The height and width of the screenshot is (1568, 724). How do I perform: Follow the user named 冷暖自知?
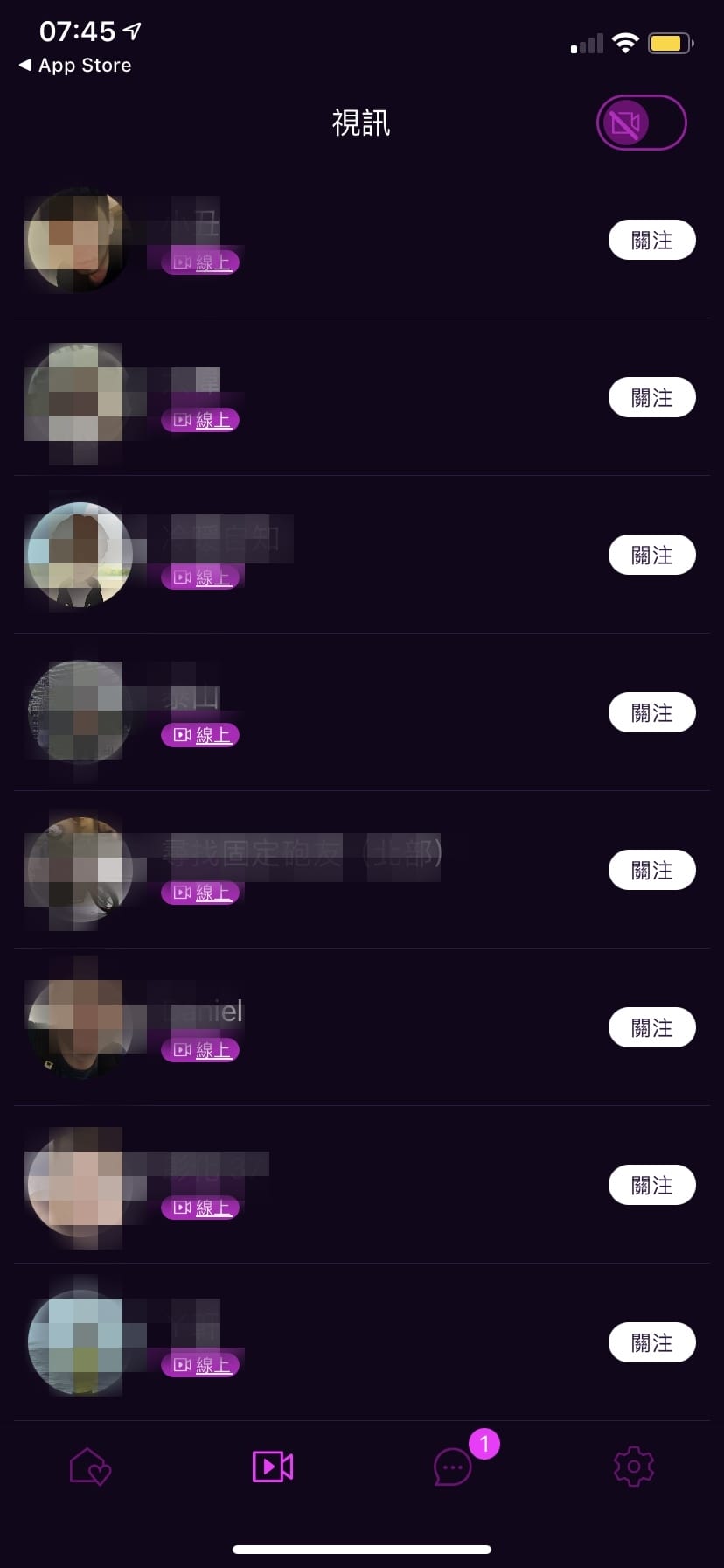pyautogui.click(x=651, y=555)
